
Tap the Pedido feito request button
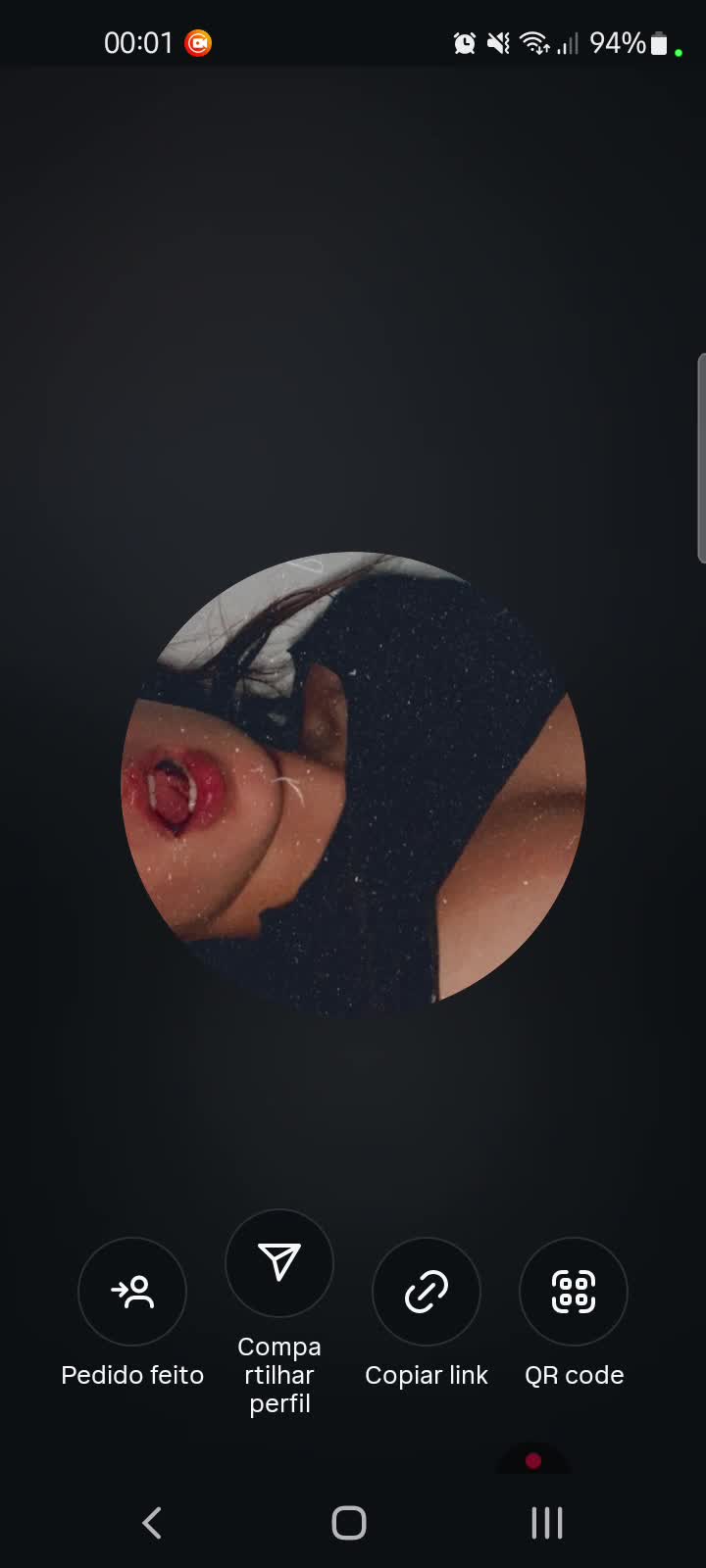point(132,1292)
